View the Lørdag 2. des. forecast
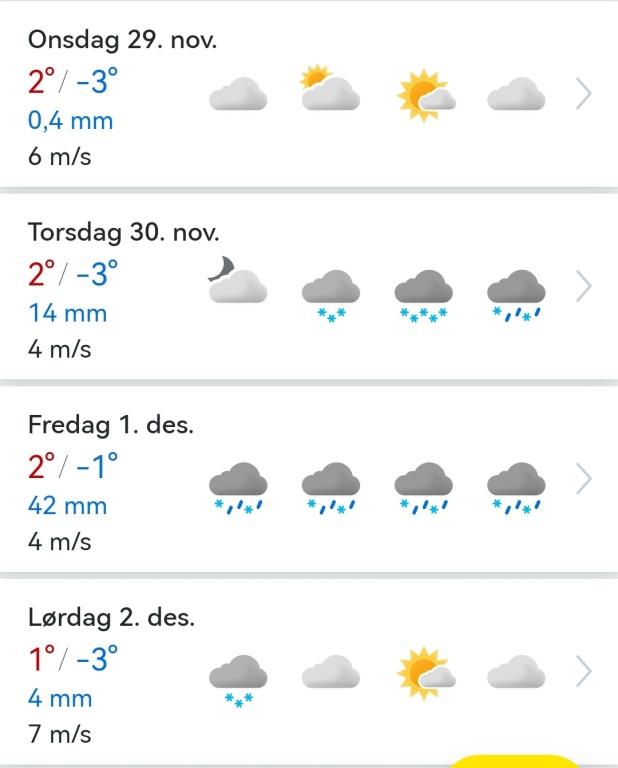Screen dimensions: 618x768 pyautogui.click(x=584, y=673)
